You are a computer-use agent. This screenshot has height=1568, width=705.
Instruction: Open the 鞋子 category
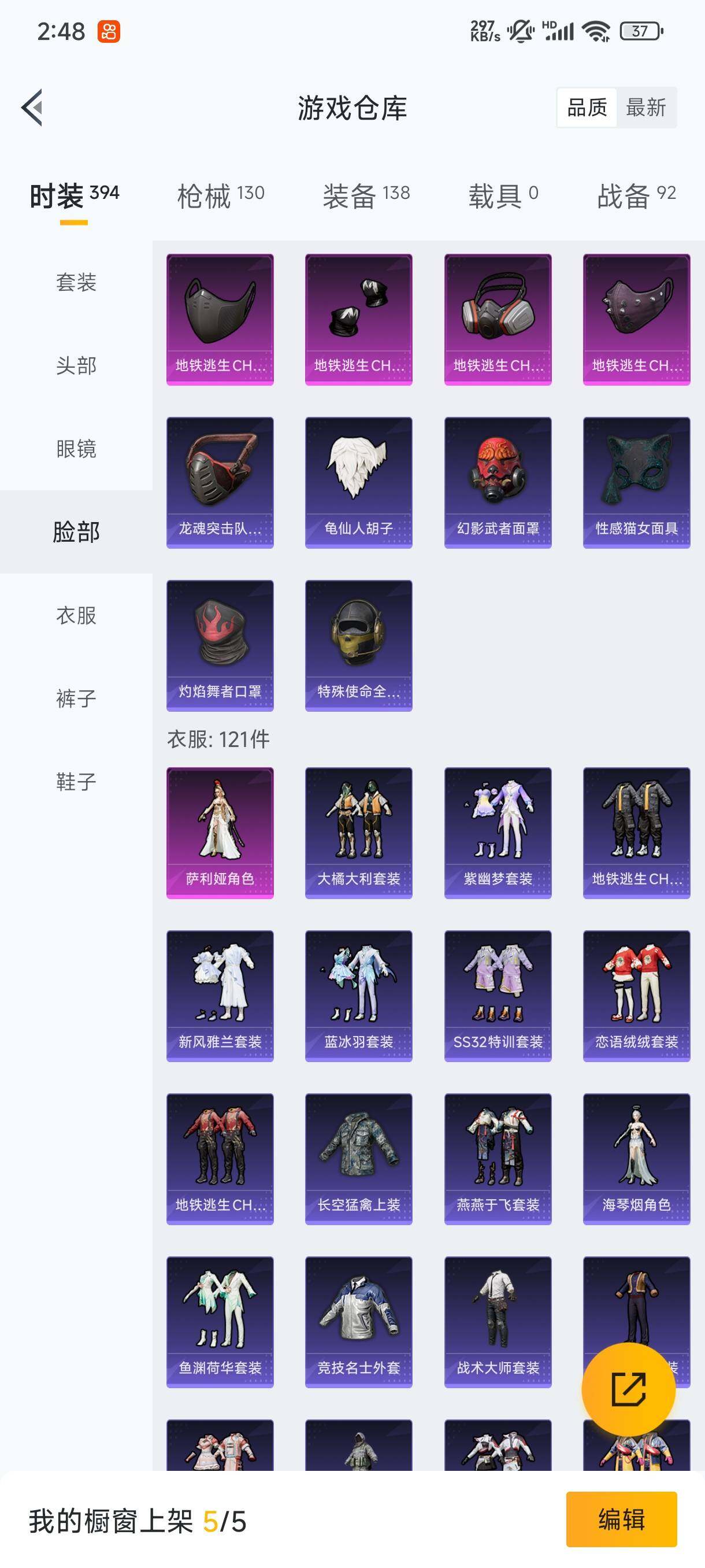point(76,782)
